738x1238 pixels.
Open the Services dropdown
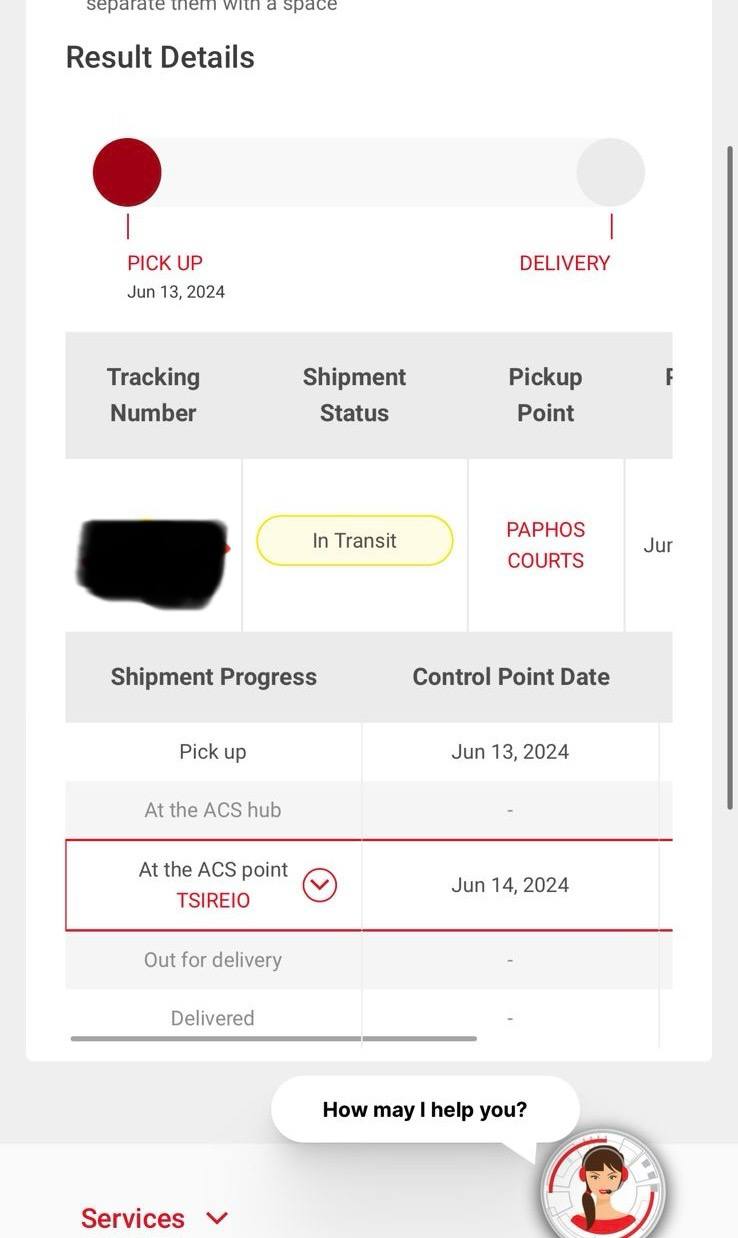coord(155,1218)
